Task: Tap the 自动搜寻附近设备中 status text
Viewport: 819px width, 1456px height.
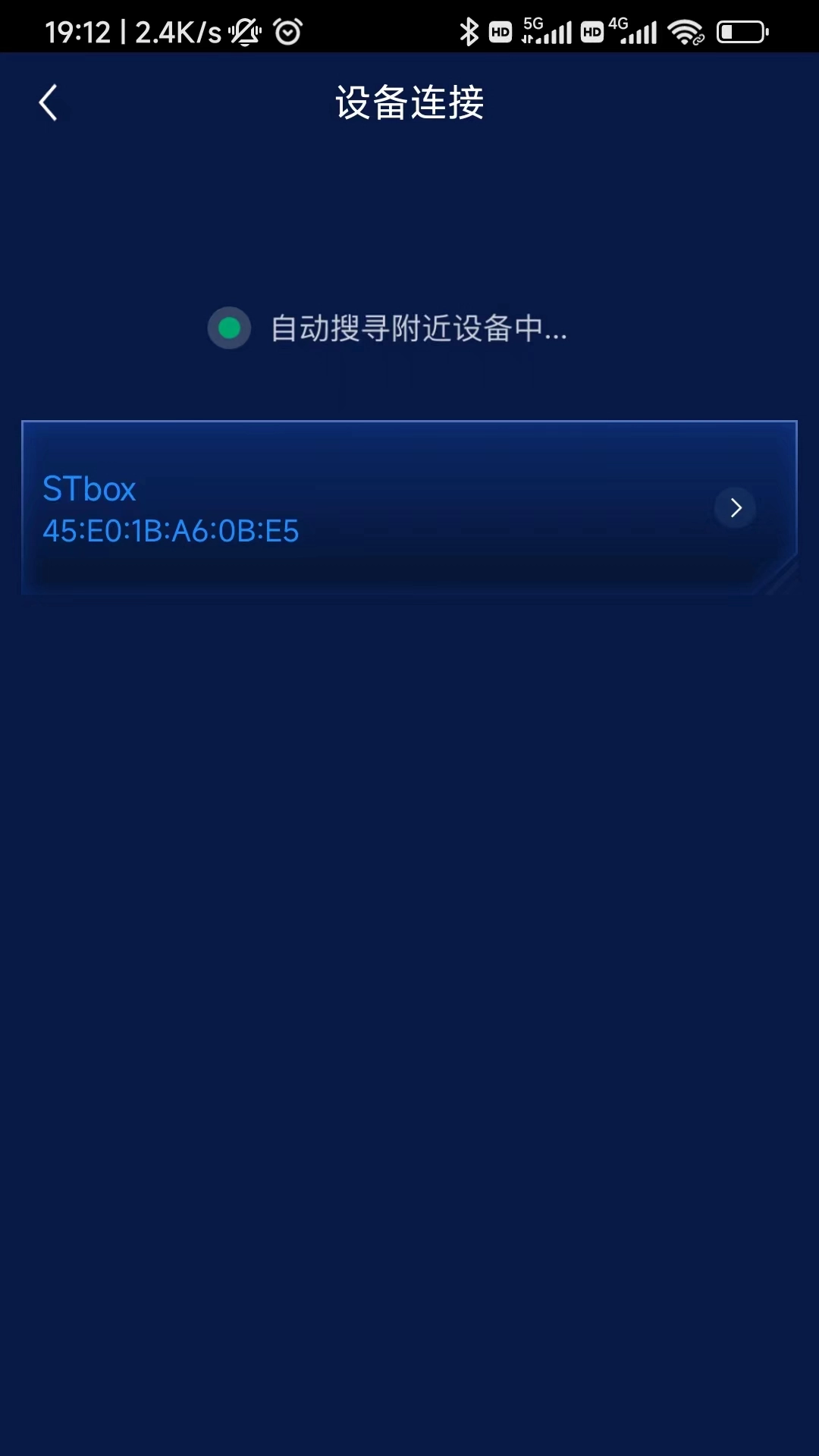Action: [418, 328]
